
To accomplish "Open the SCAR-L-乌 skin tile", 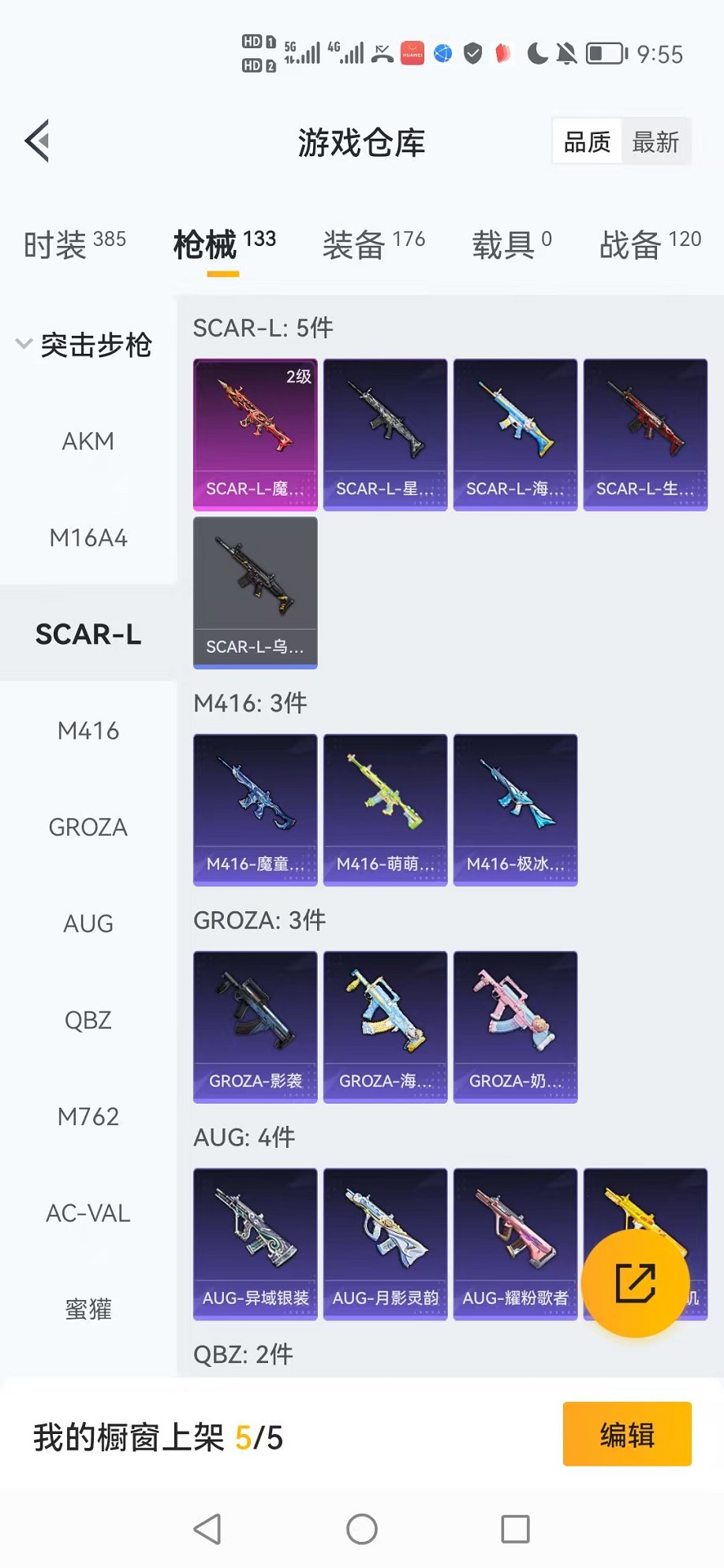I will click(x=255, y=592).
